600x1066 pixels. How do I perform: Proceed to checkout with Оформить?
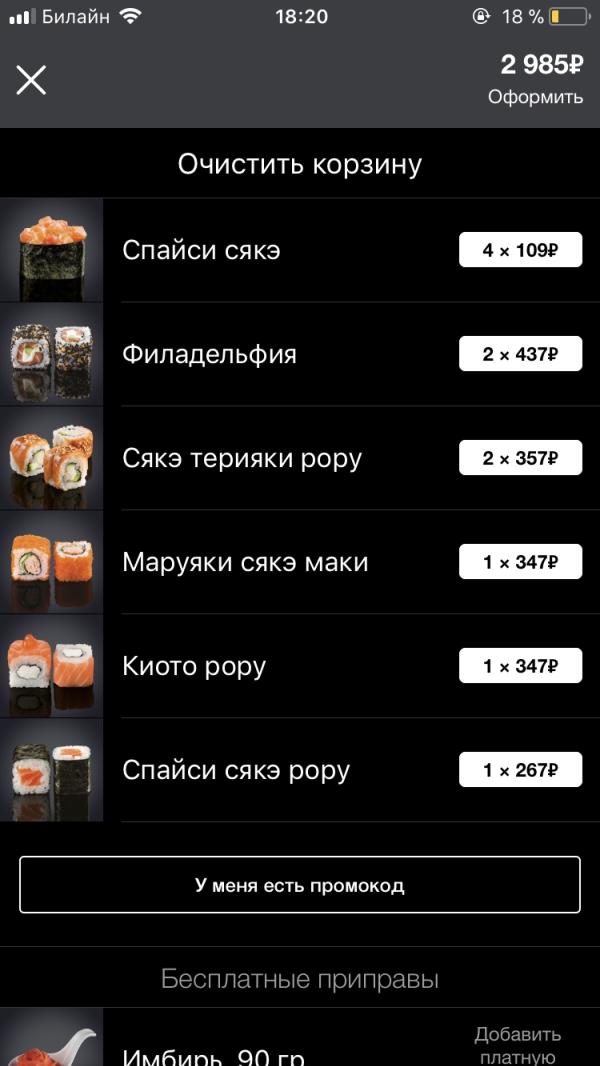click(x=535, y=97)
